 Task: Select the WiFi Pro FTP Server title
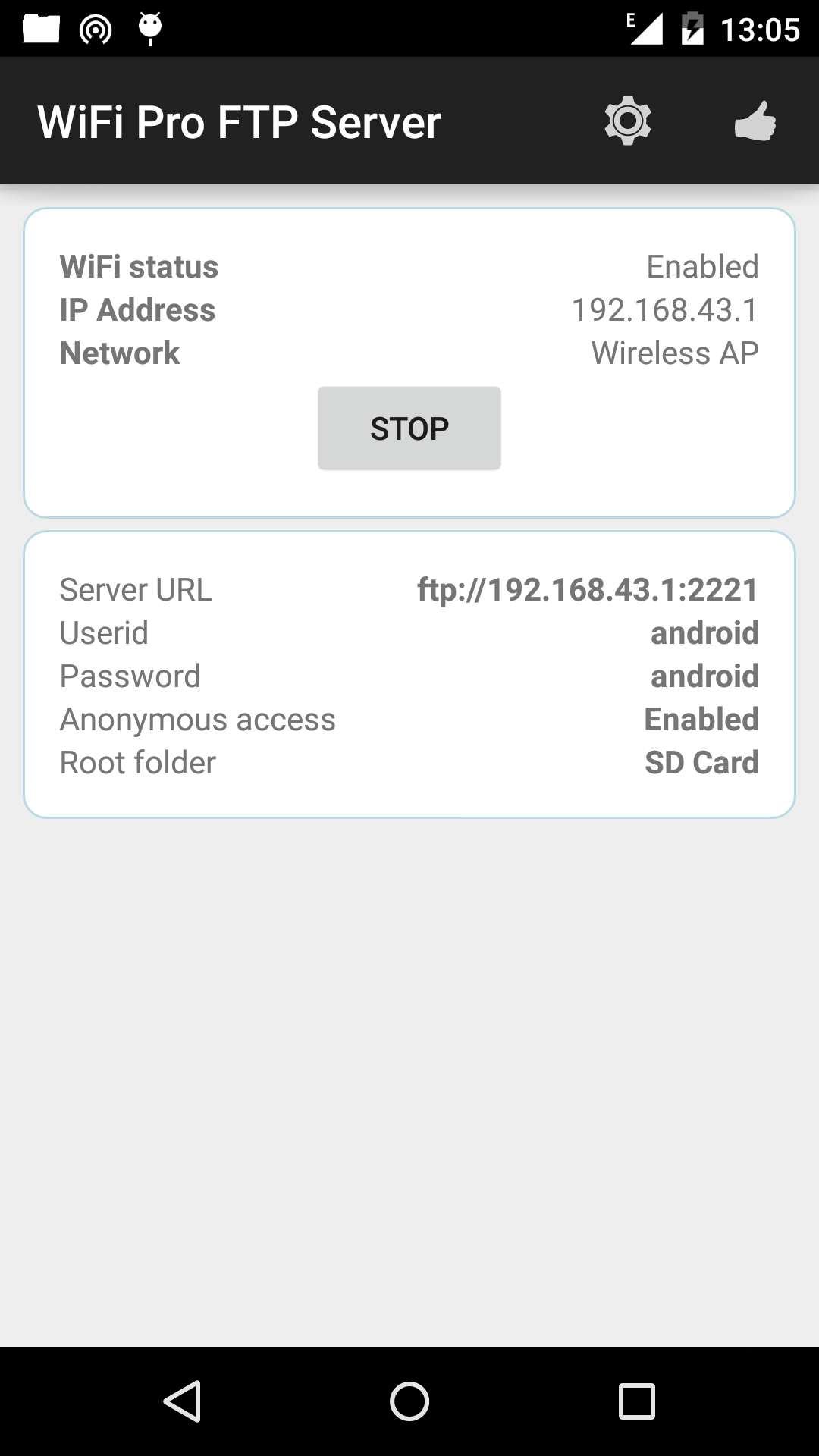(240, 121)
